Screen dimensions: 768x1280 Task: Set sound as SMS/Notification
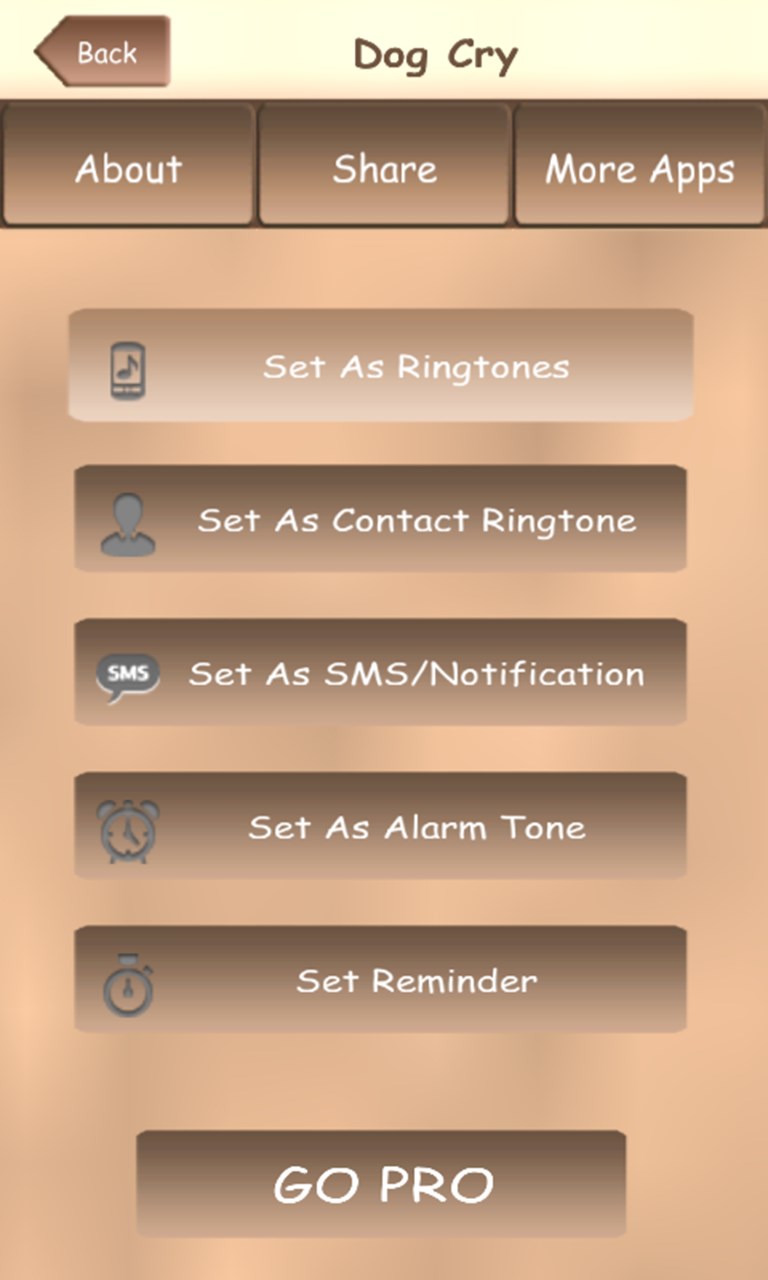(x=381, y=673)
